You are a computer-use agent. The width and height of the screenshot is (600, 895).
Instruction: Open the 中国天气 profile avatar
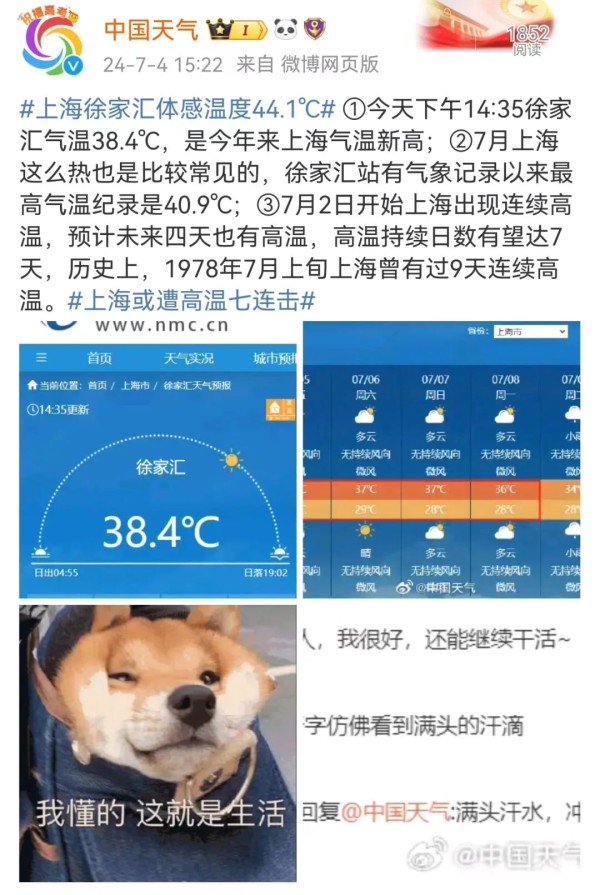click(54, 45)
